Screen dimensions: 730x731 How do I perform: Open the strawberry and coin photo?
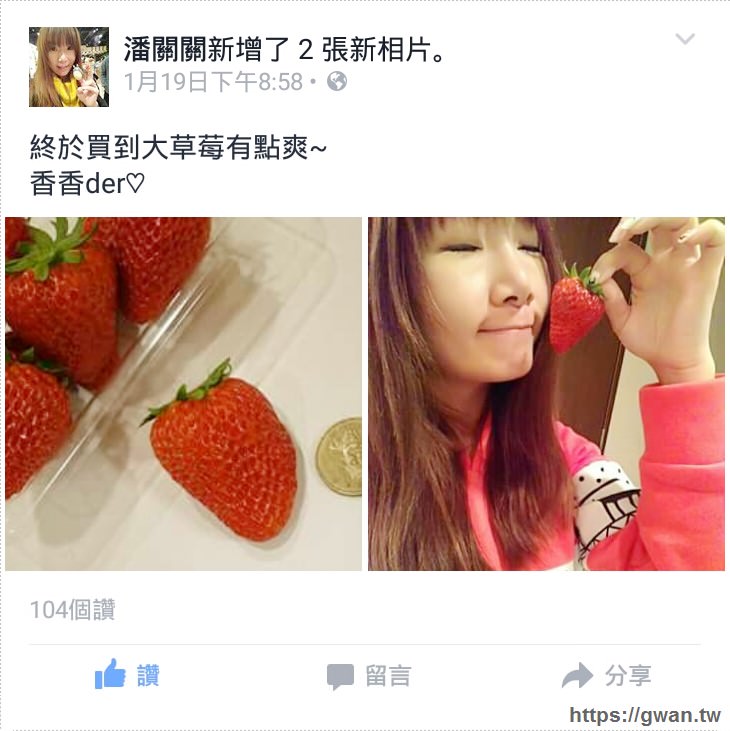(x=183, y=394)
